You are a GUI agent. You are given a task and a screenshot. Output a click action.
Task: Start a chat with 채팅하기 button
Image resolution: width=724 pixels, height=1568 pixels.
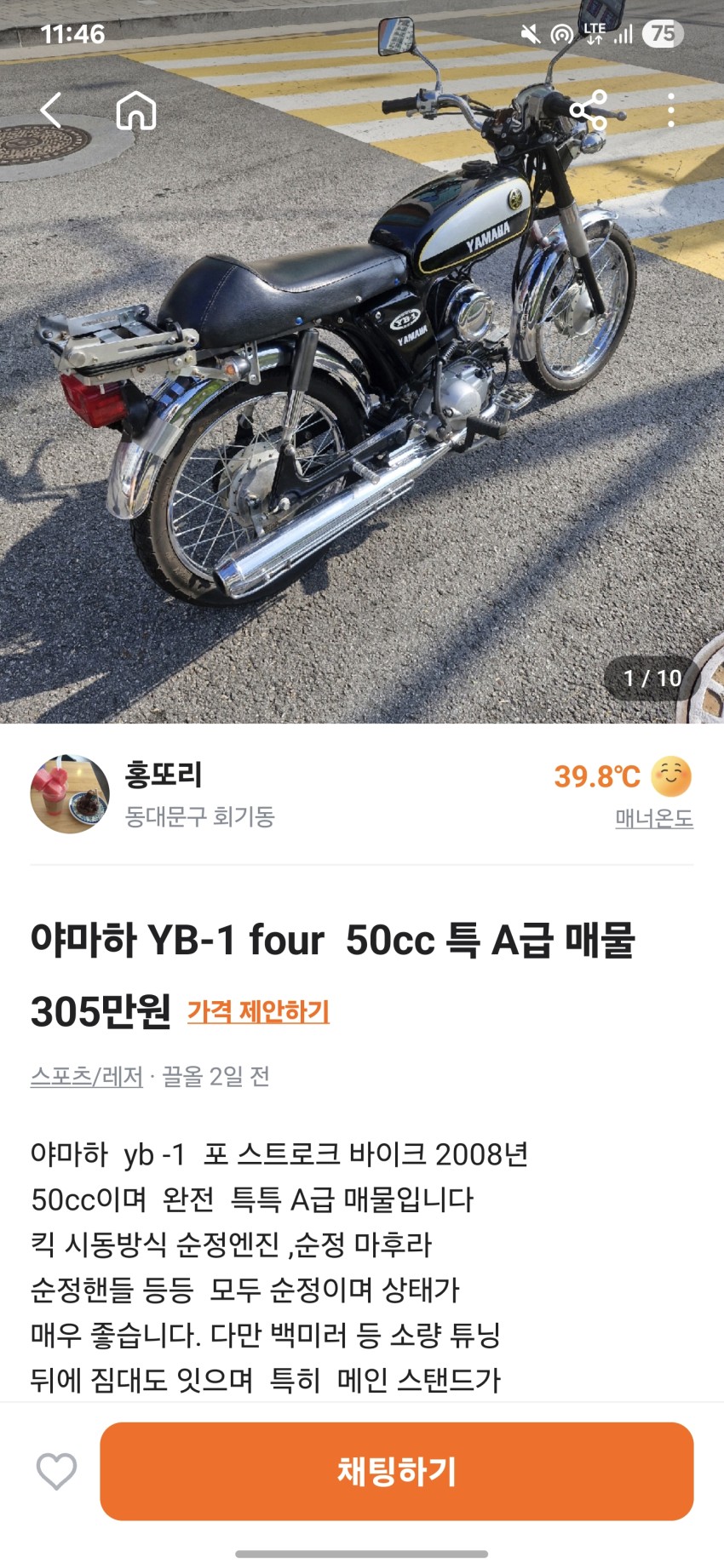pyautogui.click(x=396, y=1471)
